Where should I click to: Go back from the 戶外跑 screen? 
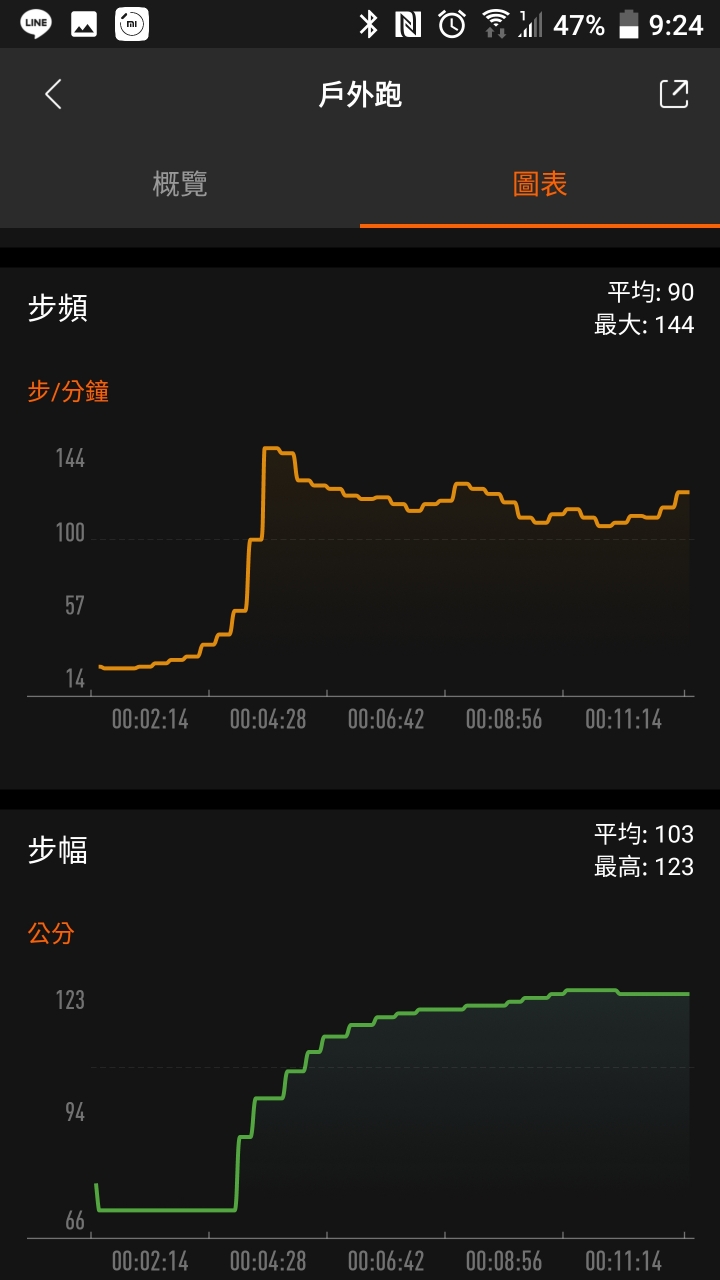[53, 95]
